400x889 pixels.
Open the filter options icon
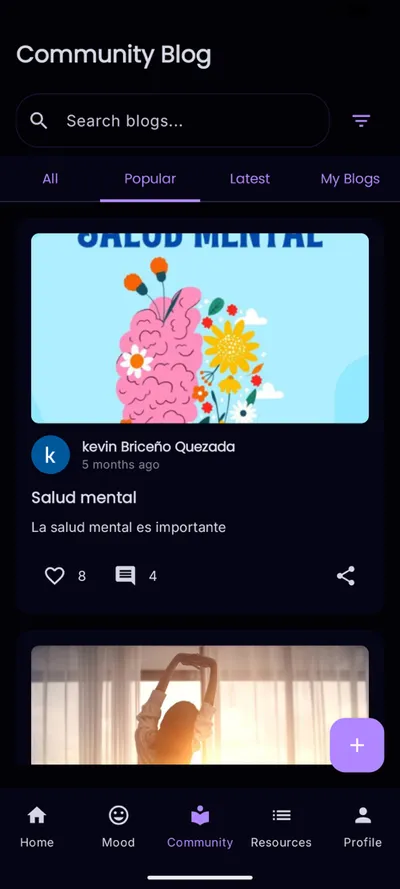[x=361, y=121]
